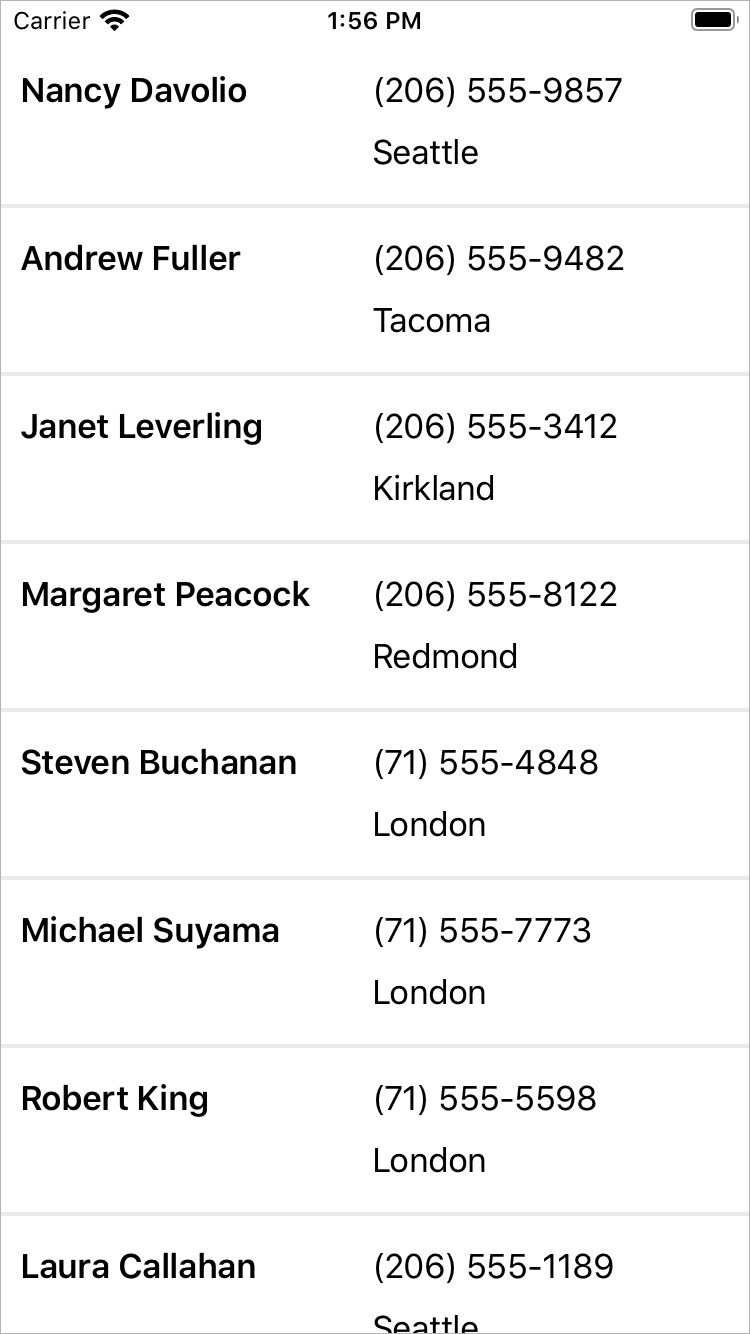Tap the Janet Leverling row
Viewport: 750px width, 1334px height.
[x=374, y=457]
